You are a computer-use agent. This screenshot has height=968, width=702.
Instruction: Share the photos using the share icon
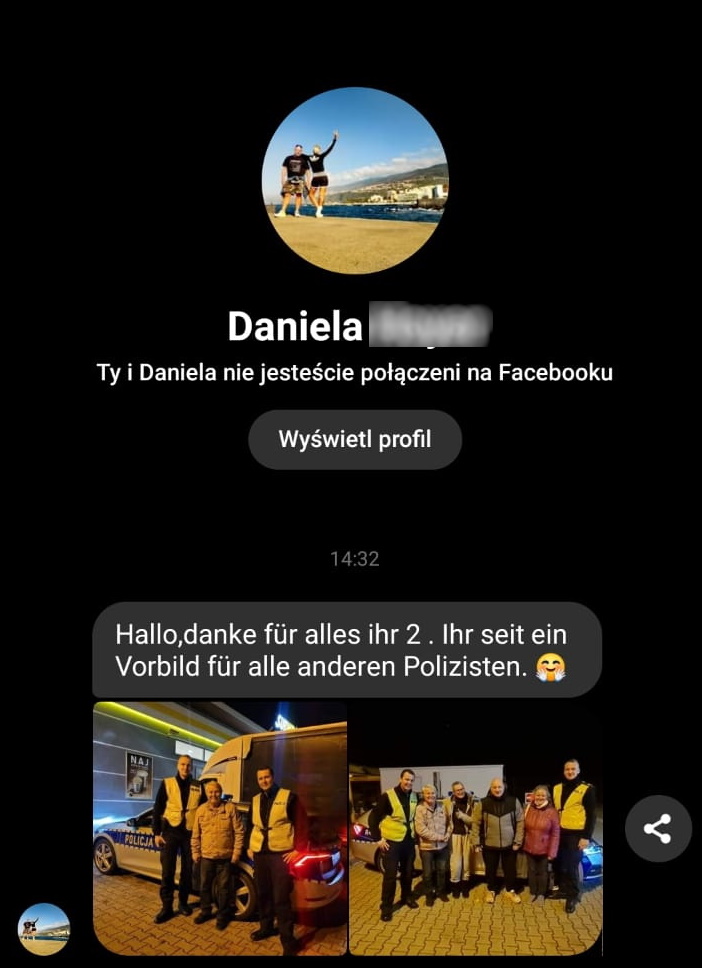(657, 828)
